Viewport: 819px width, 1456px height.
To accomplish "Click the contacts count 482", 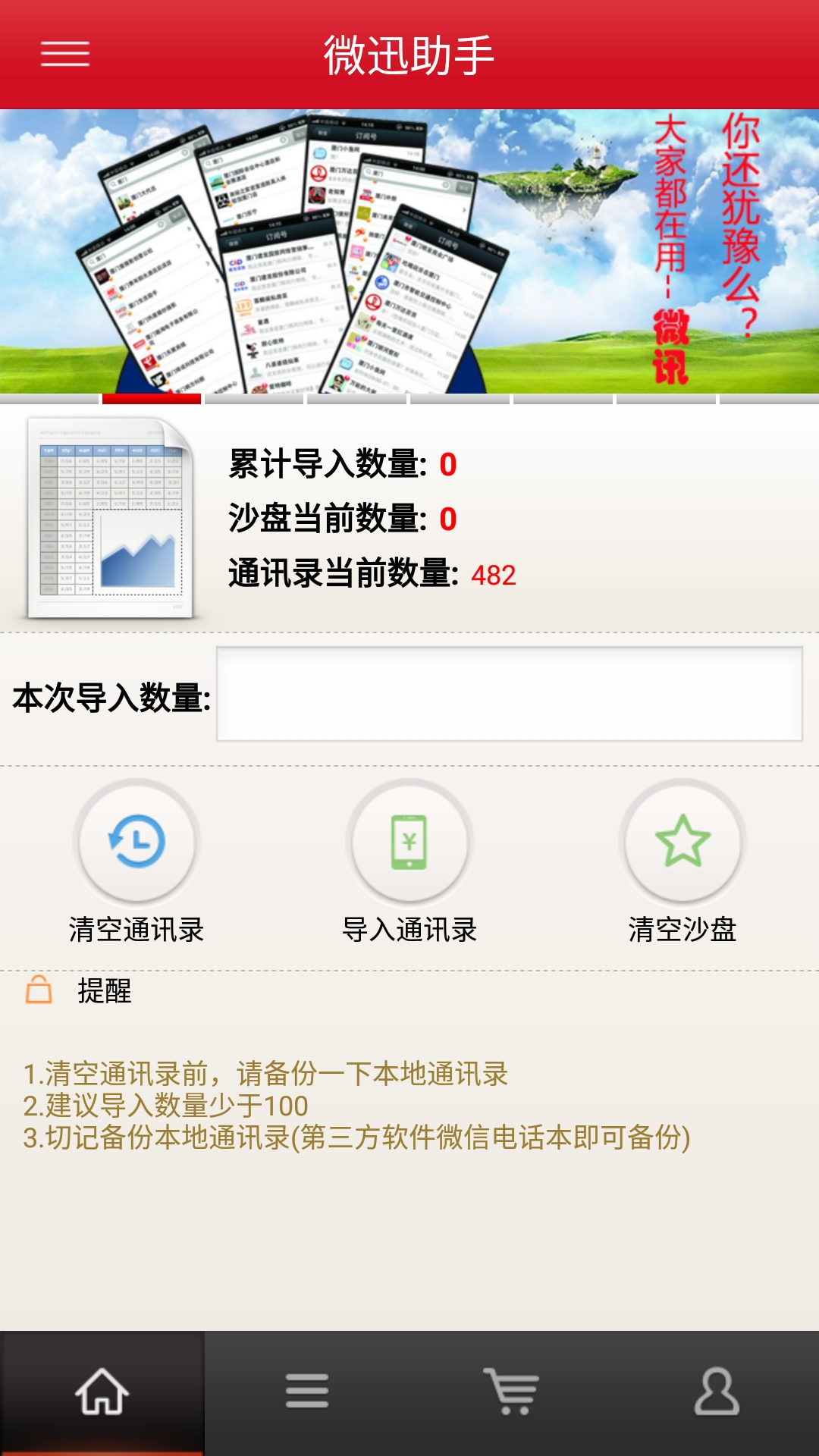I will (493, 576).
